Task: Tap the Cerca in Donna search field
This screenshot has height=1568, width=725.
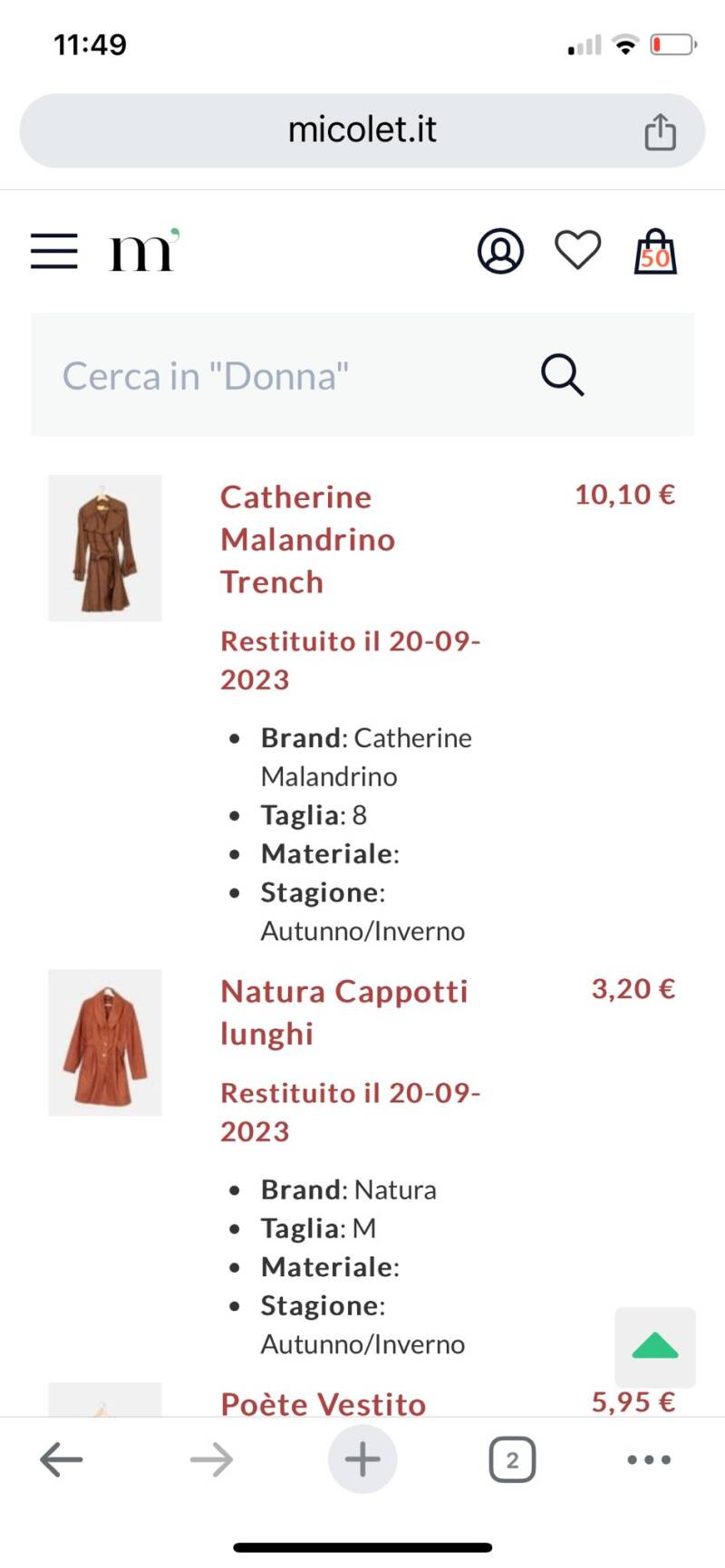Action: coord(272,376)
